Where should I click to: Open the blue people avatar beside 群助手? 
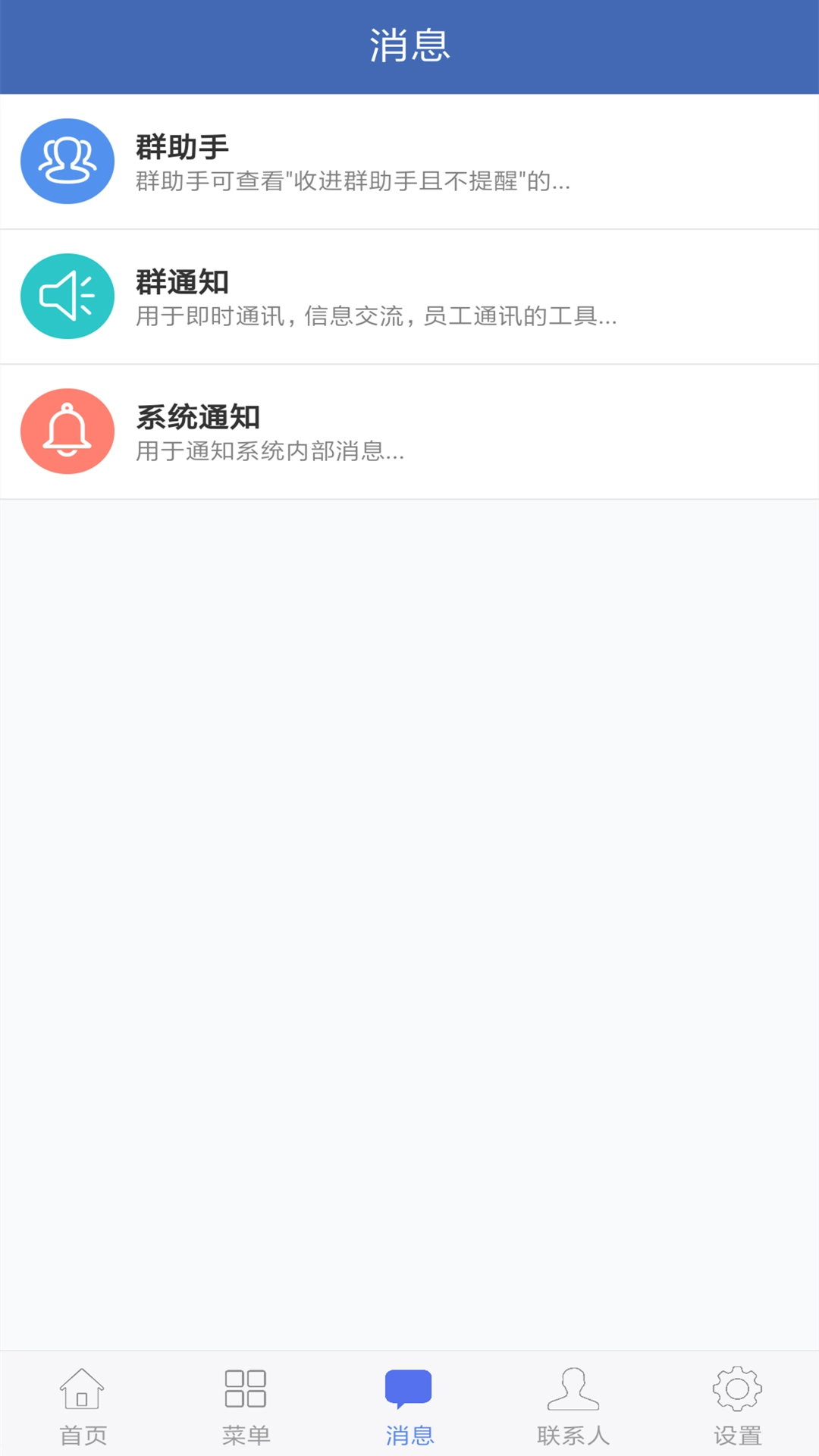67,161
